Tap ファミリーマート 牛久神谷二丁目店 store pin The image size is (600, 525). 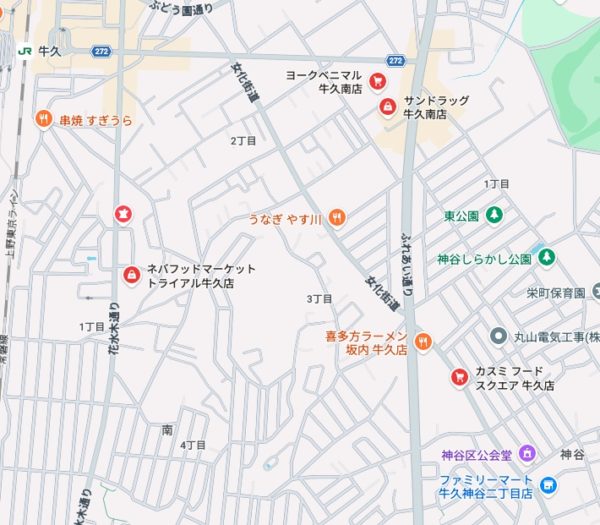click(x=547, y=485)
